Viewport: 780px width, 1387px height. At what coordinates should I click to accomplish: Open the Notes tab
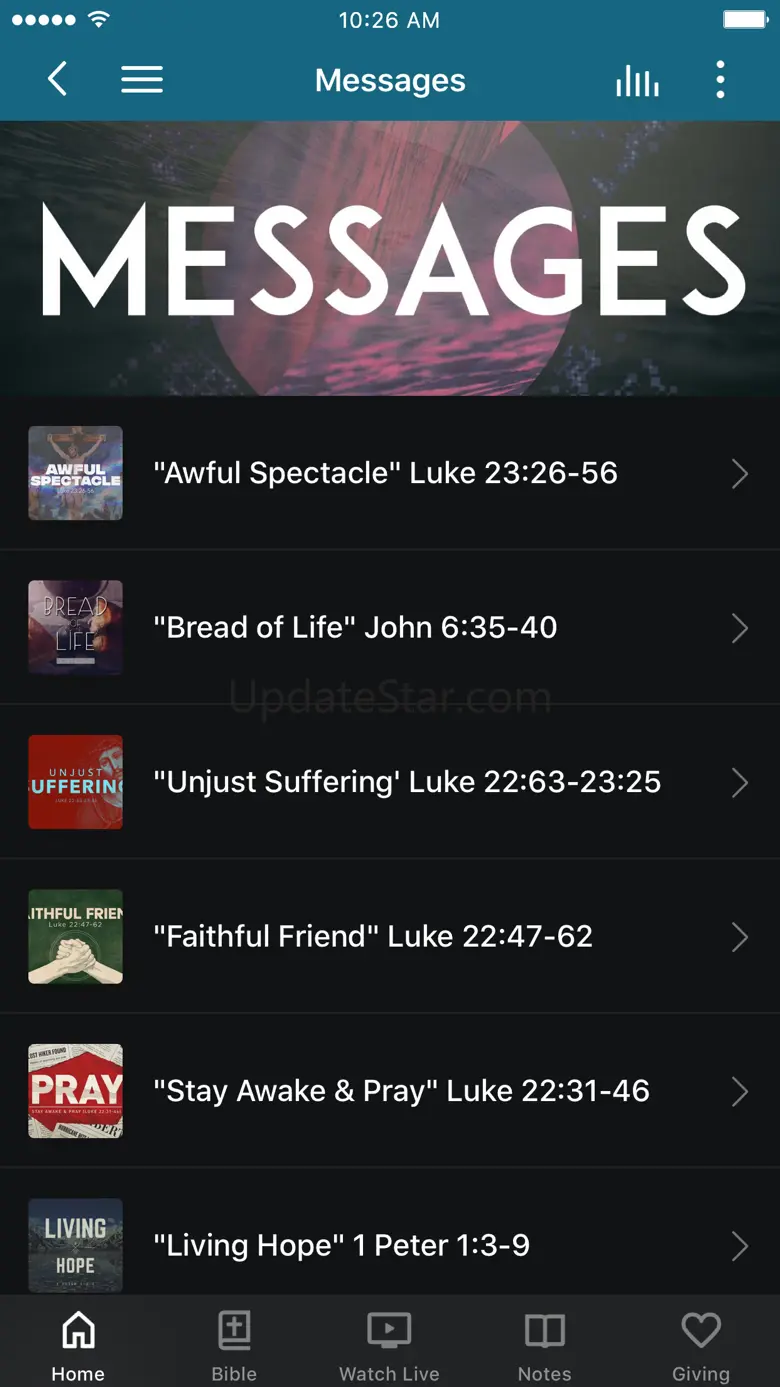pyautogui.click(x=545, y=1346)
